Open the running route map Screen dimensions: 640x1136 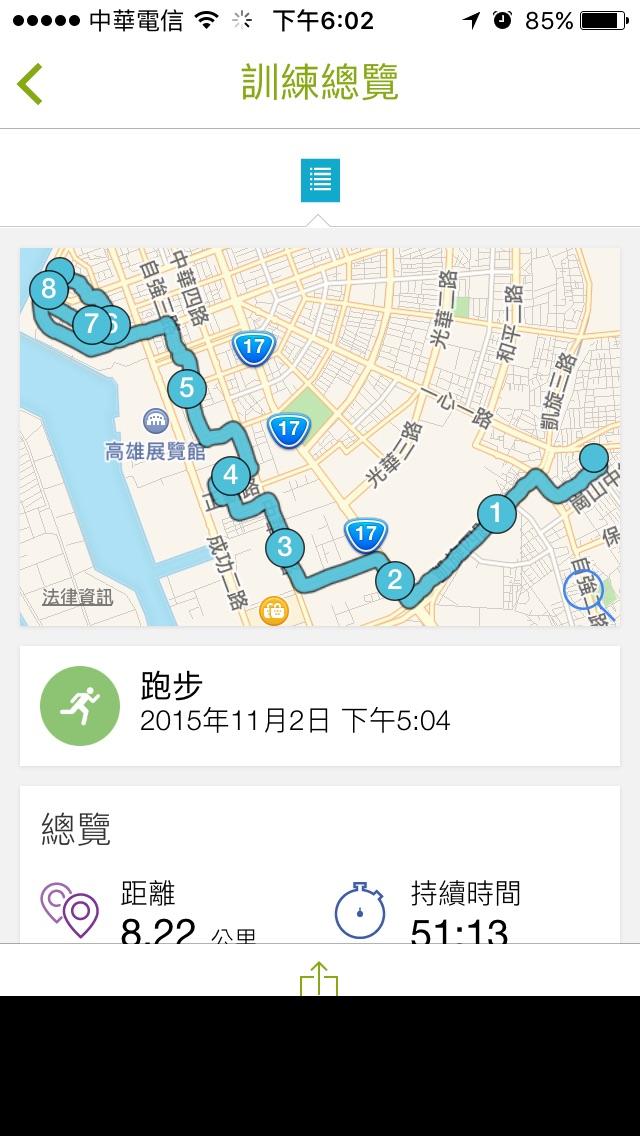tap(320, 436)
